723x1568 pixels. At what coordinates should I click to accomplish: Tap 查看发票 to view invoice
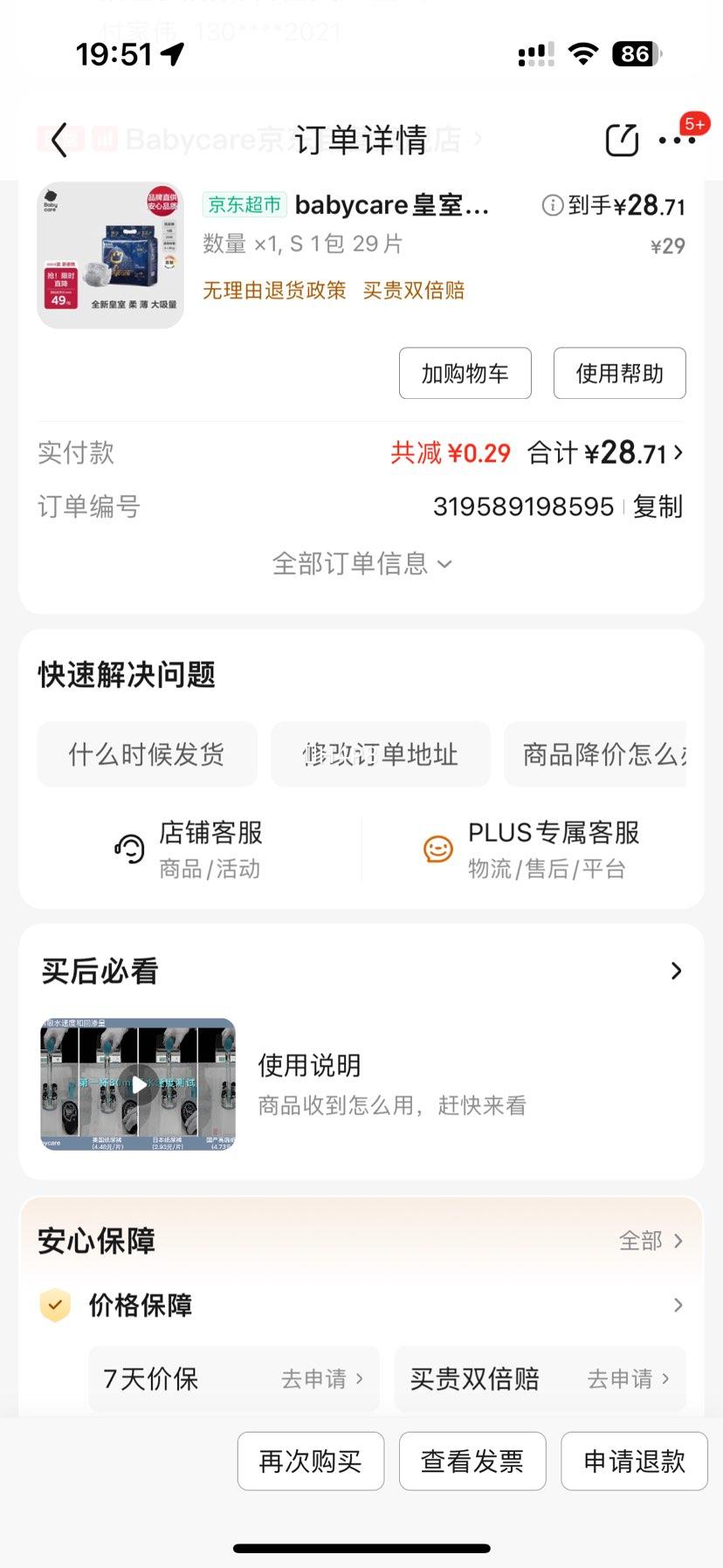point(472,1461)
